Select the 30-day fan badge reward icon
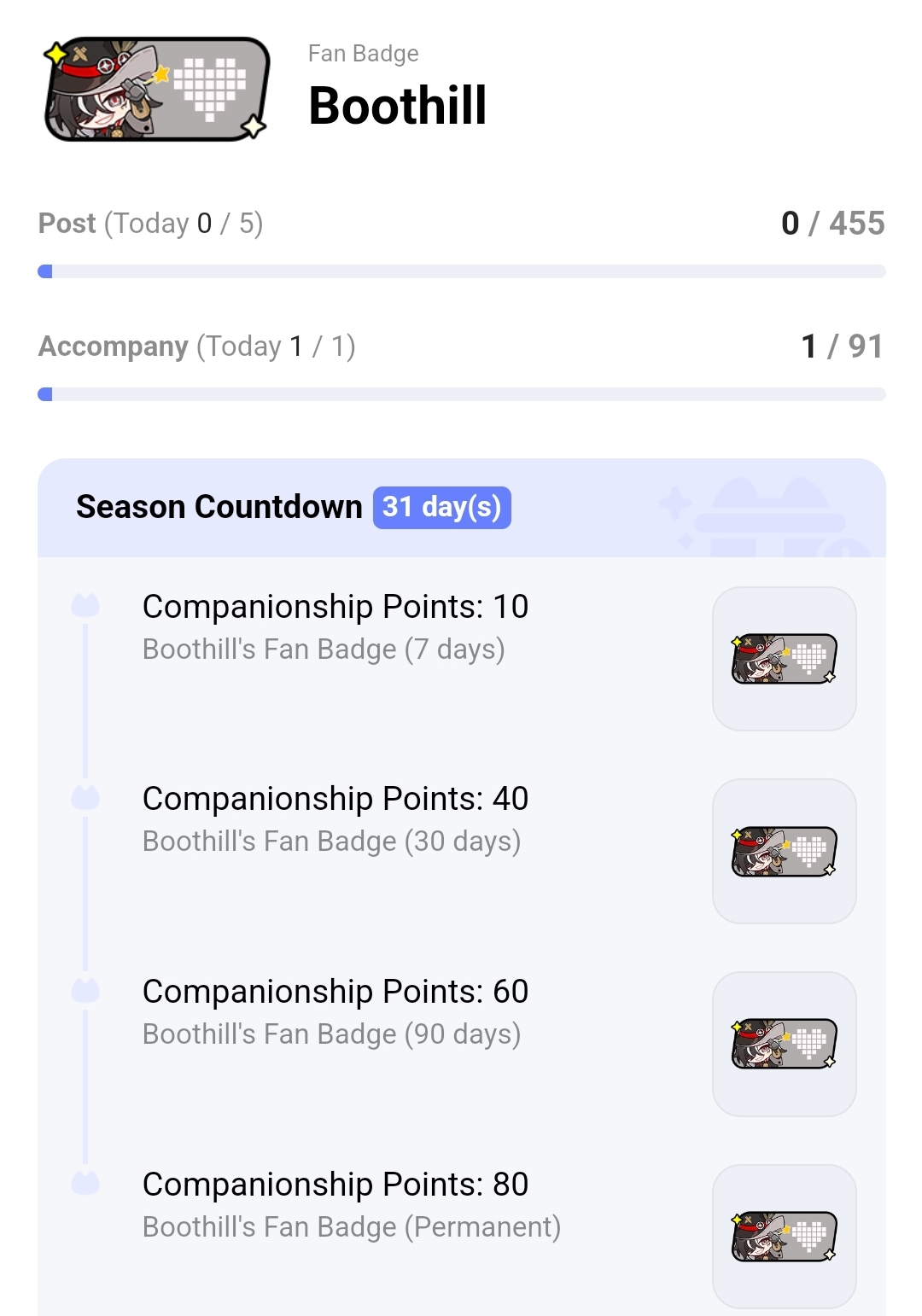The width and height of the screenshot is (922, 1316). click(x=785, y=851)
